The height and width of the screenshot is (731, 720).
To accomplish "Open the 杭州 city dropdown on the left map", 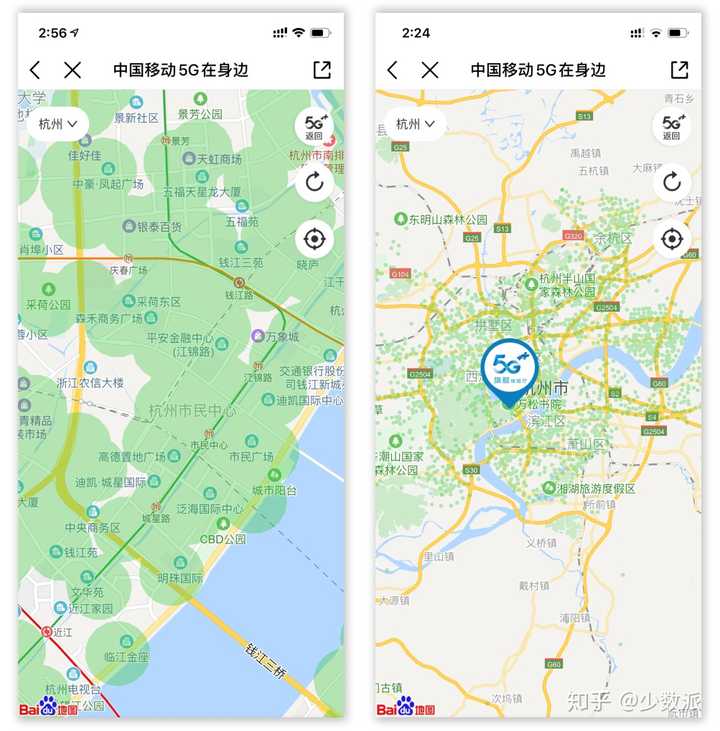I will click(x=58, y=124).
